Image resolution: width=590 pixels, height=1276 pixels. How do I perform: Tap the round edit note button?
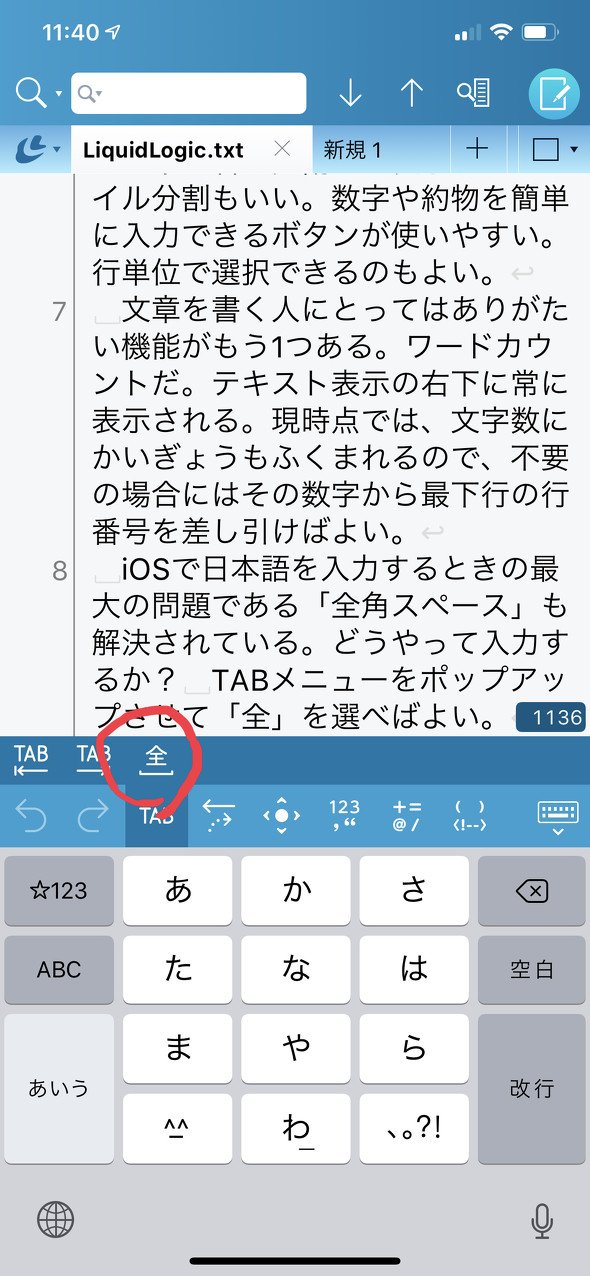pos(553,93)
